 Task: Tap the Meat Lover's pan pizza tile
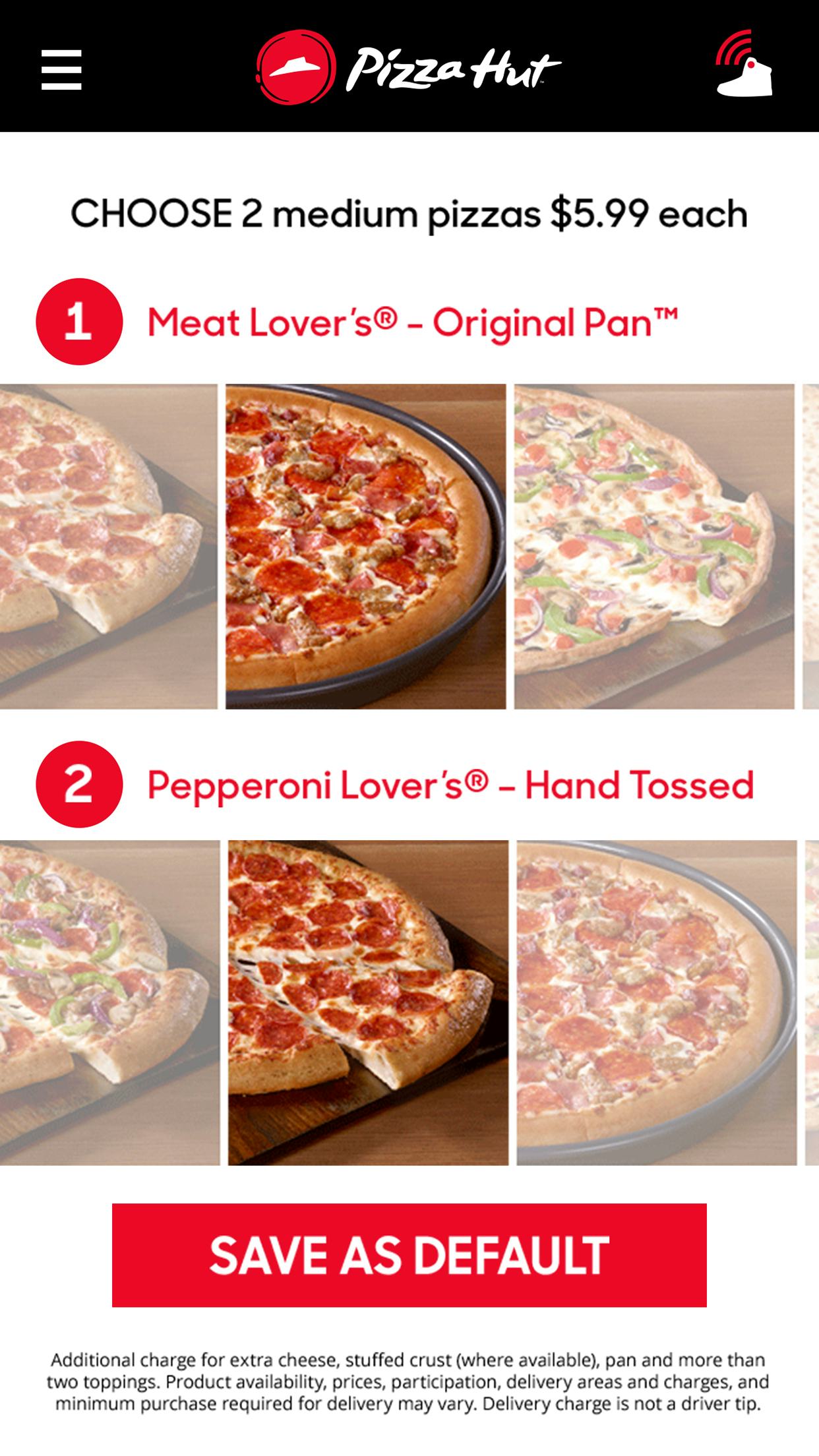pos(365,546)
